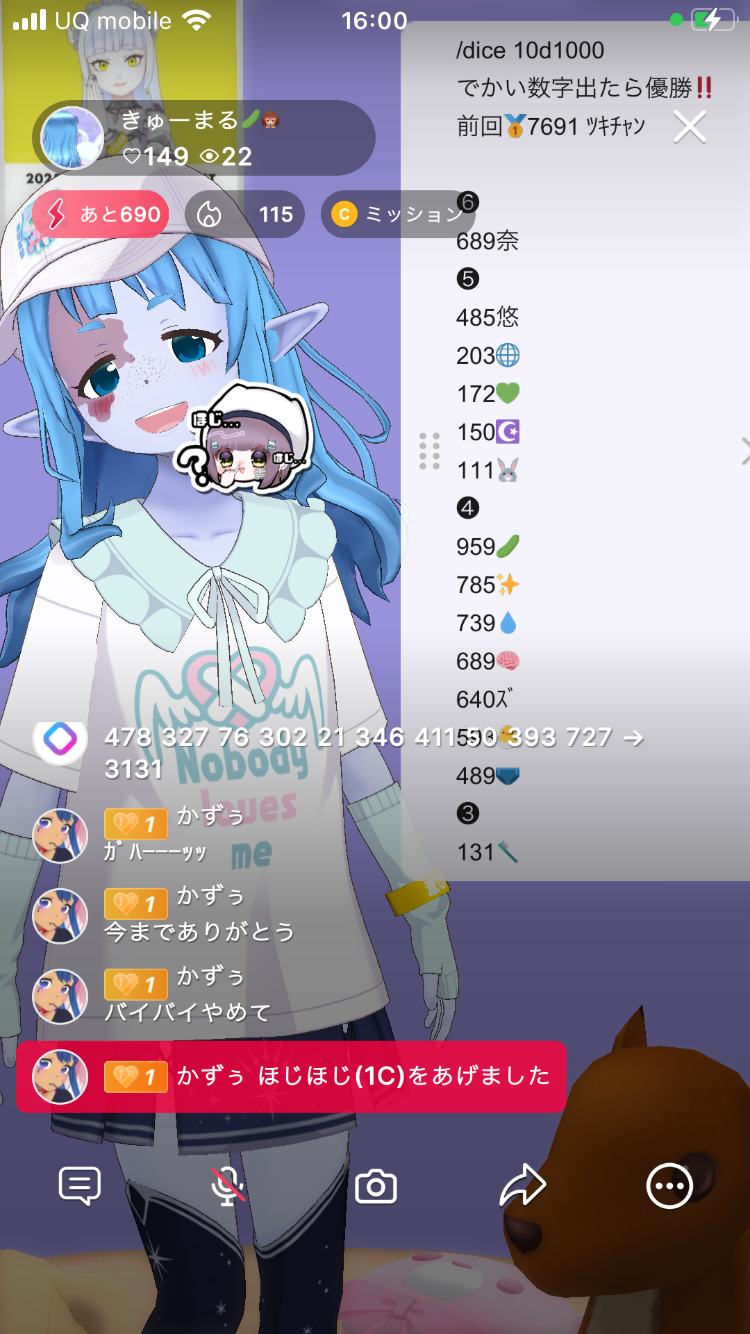750x1334 pixels.
Task: Tap the panel collapse arrow on the right edge
Action: (744, 452)
